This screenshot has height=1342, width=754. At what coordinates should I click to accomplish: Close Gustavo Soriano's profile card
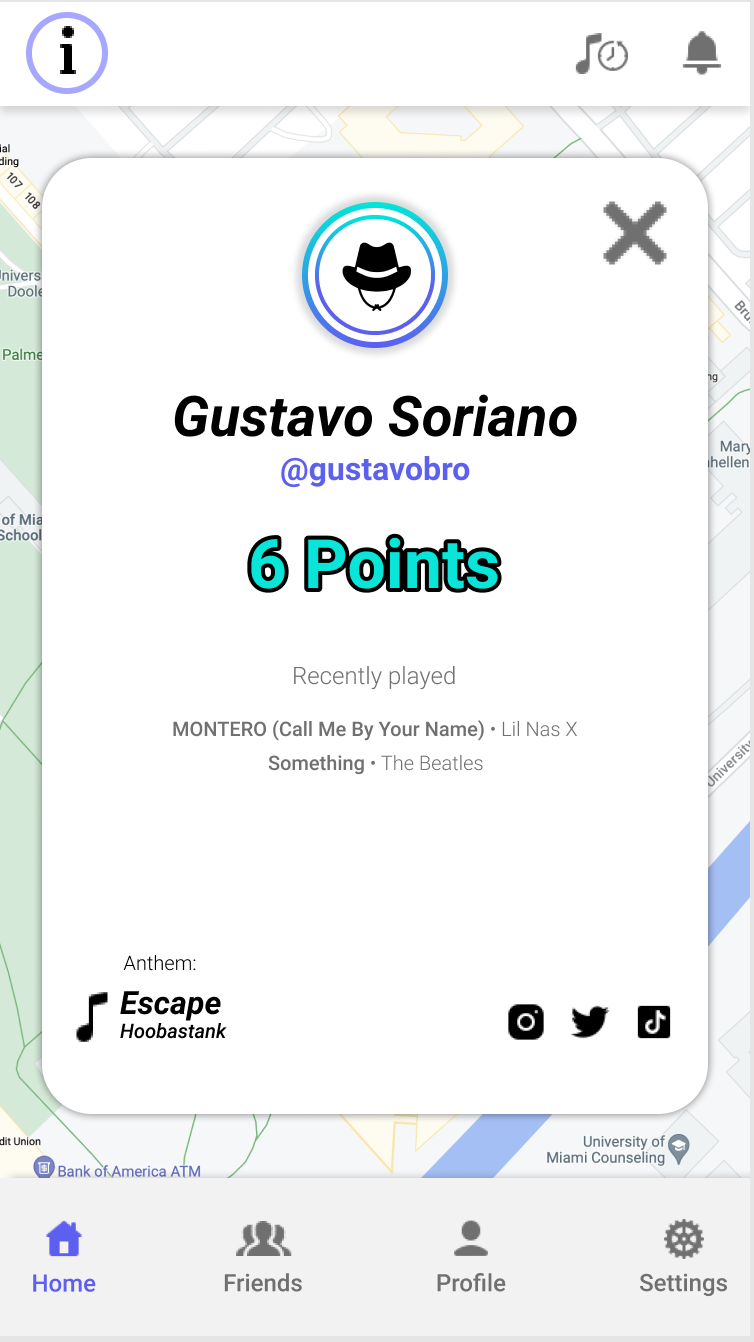coord(635,233)
